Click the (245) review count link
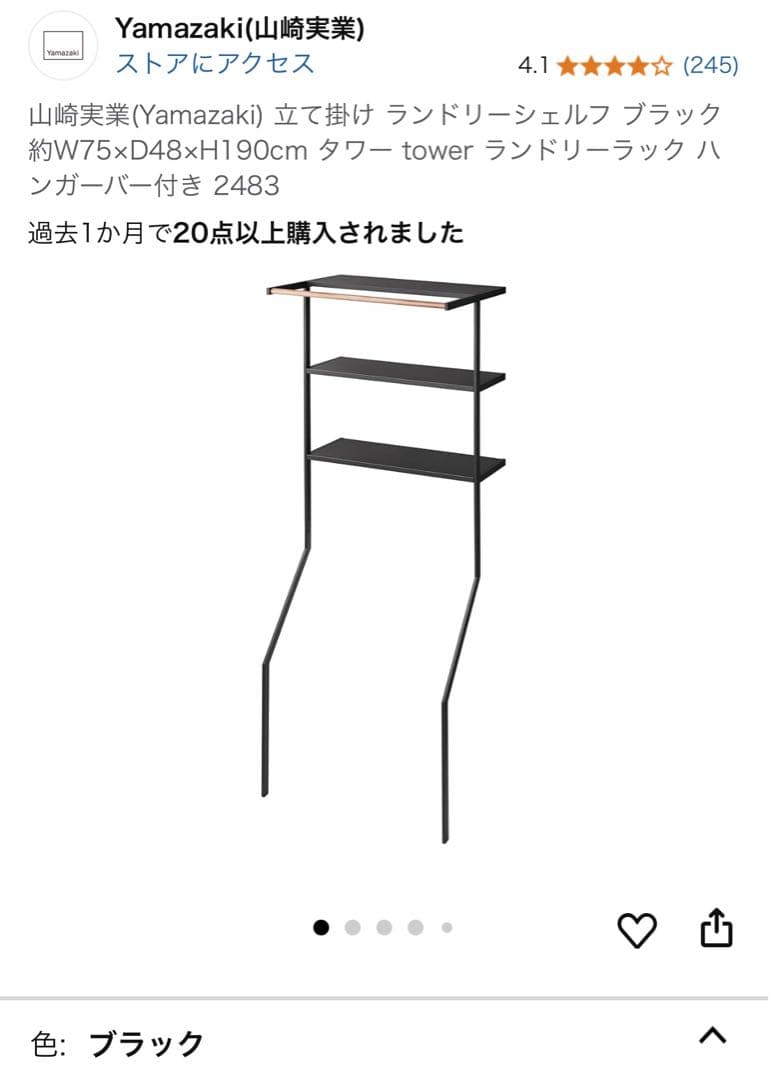769x1080 pixels. (x=711, y=64)
